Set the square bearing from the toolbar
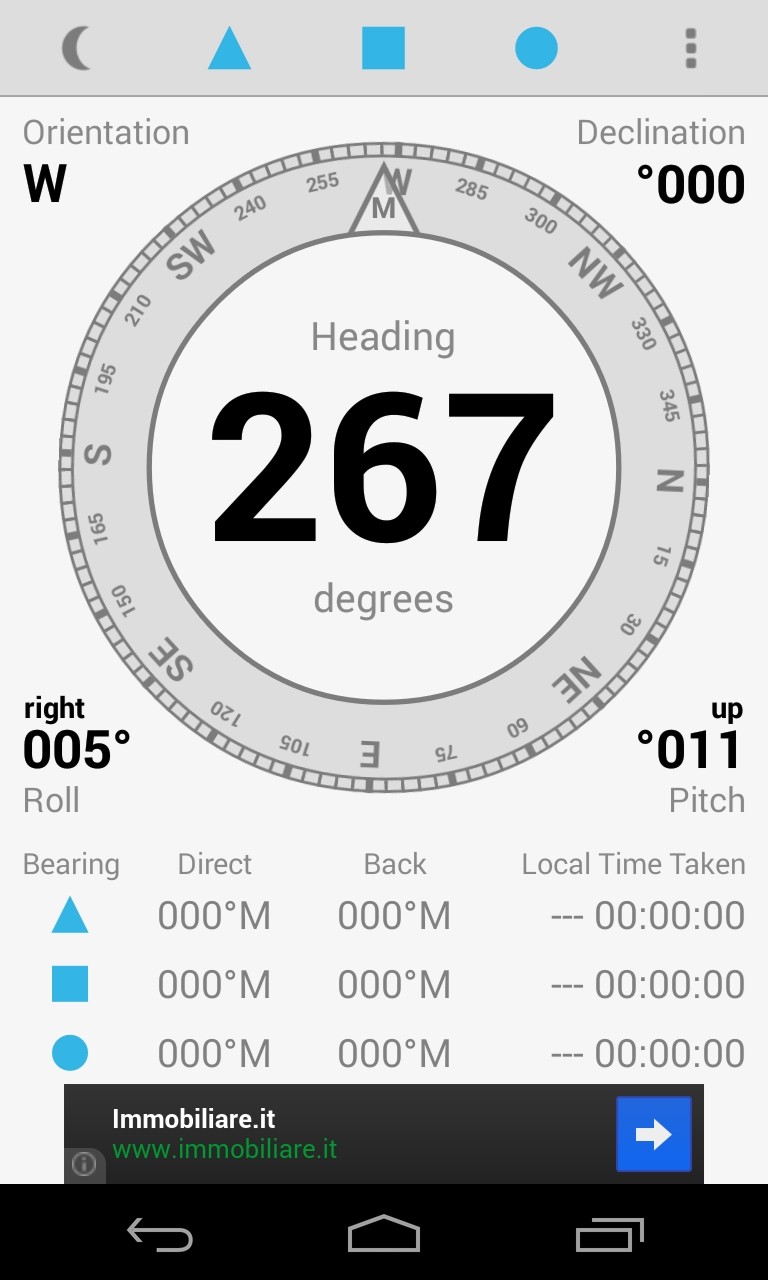 pos(383,48)
